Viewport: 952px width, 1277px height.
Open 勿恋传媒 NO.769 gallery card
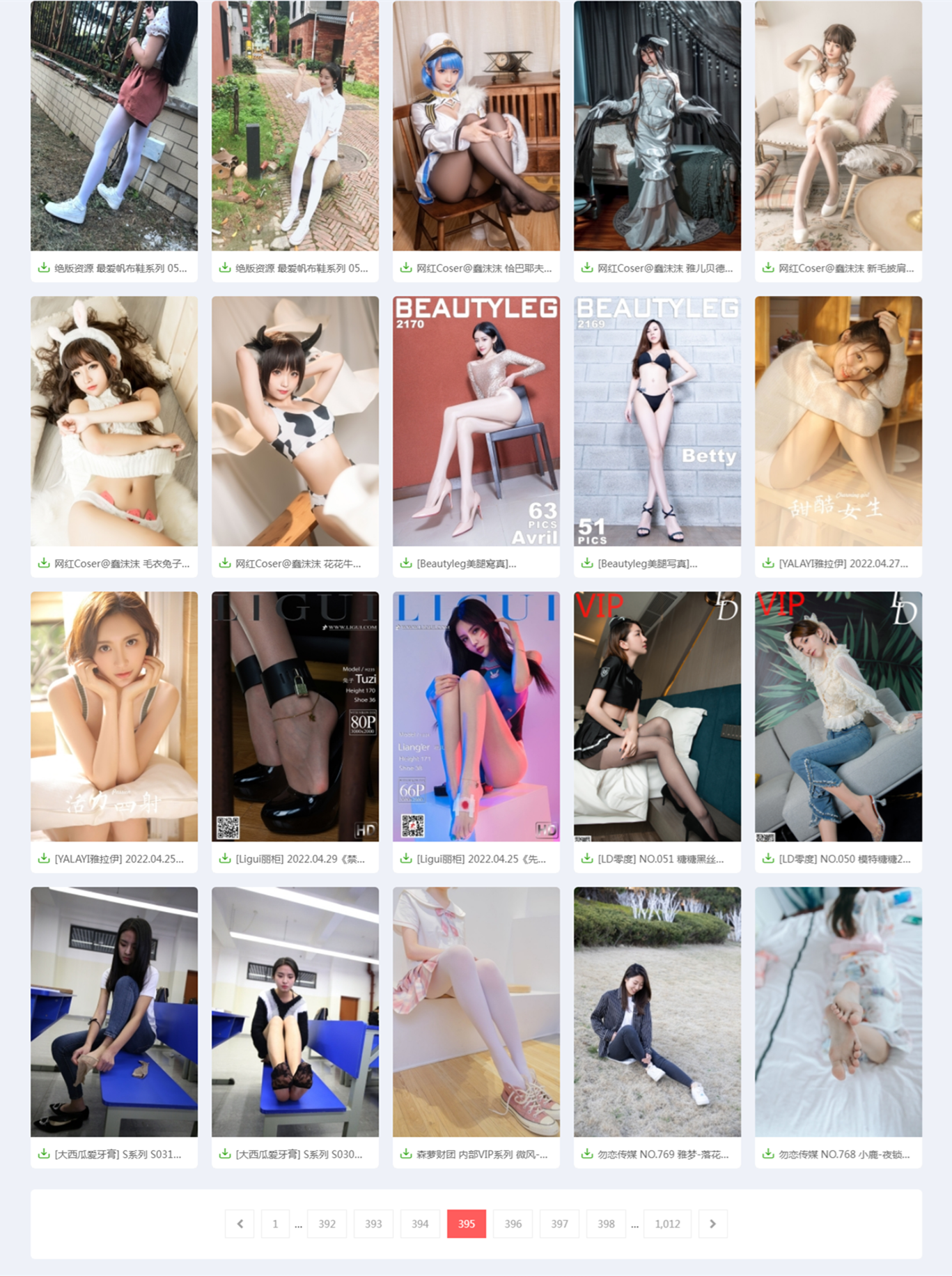coord(657,1012)
